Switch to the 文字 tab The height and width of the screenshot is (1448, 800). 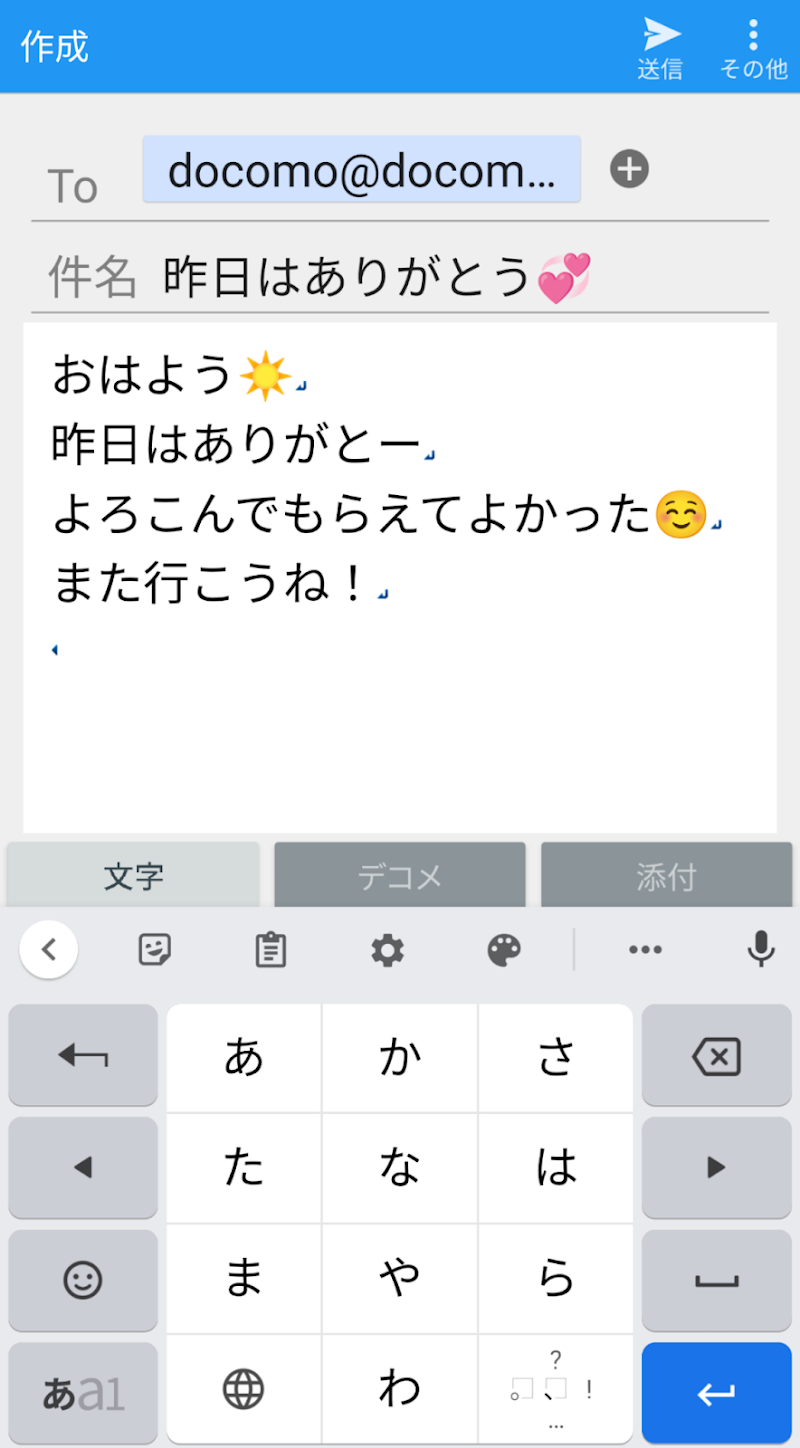coord(133,876)
